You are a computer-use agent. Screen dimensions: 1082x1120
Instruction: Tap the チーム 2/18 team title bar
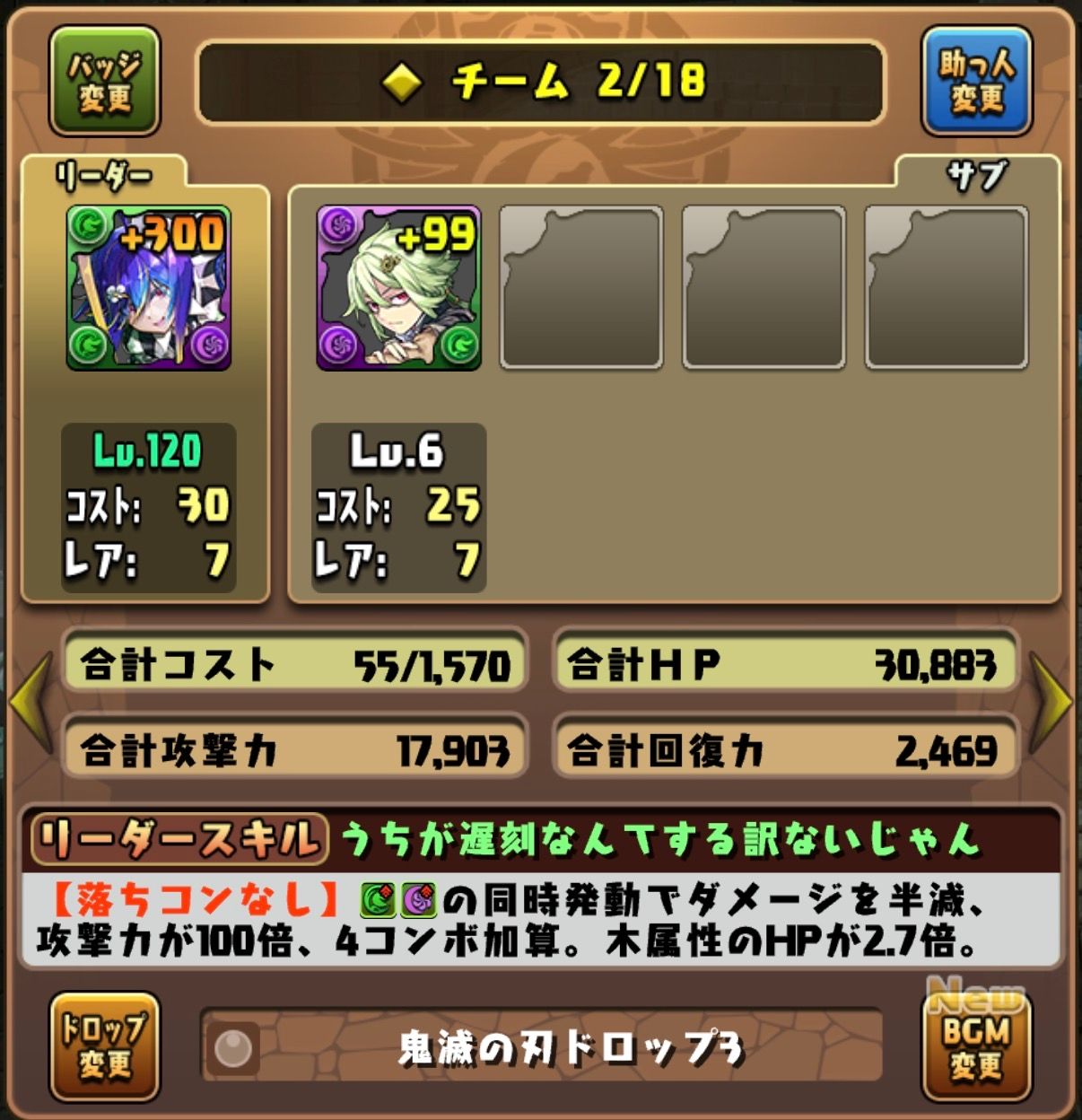pos(541,82)
